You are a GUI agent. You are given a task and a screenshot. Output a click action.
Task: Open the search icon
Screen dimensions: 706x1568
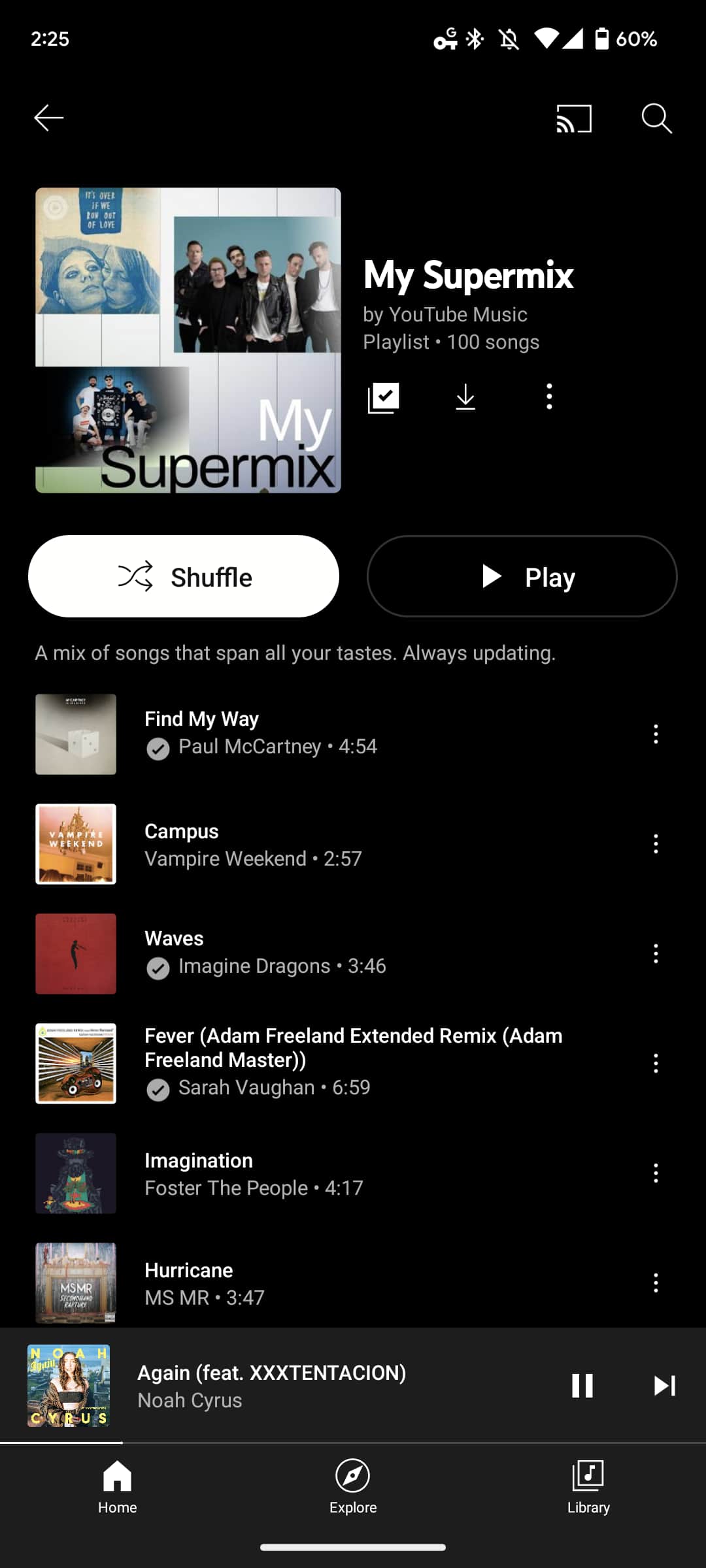coord(656,118)
